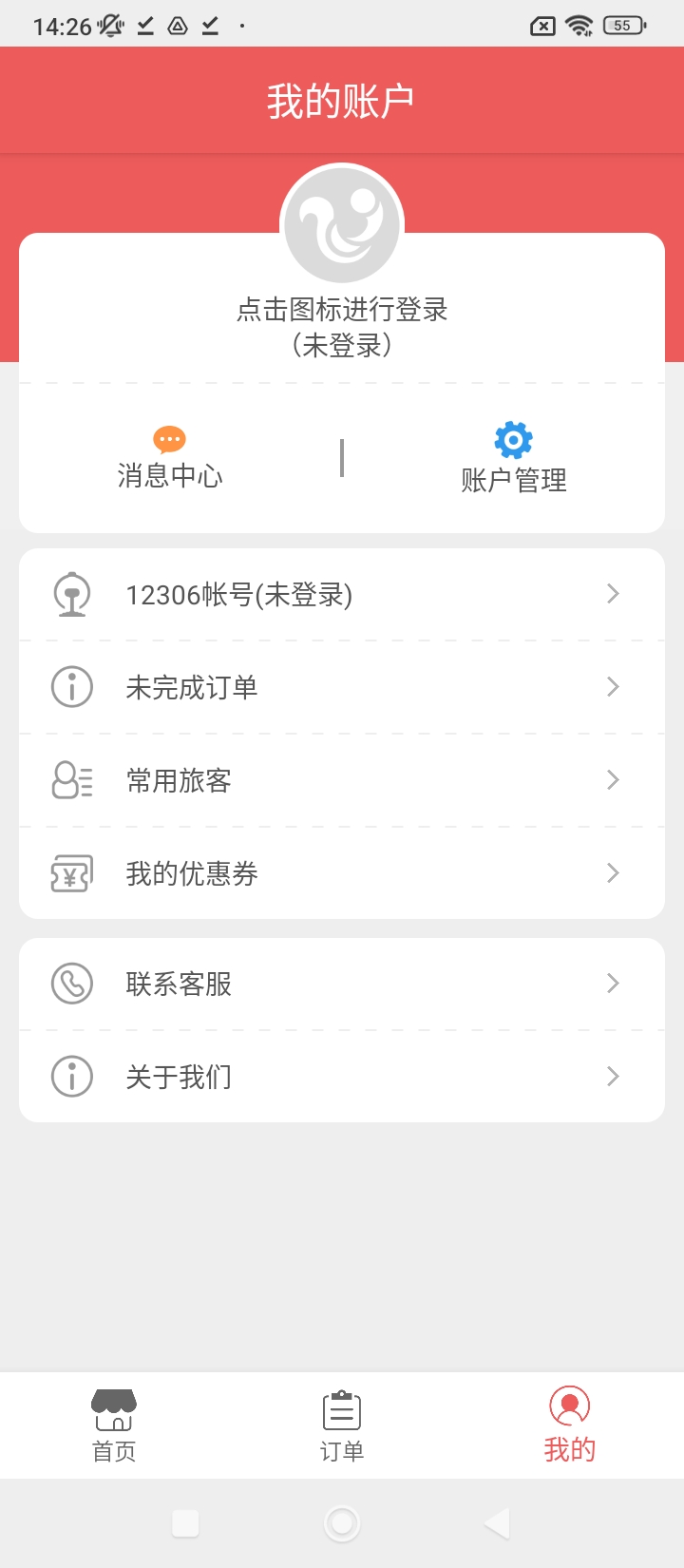684x1568 pixels.
Task: Tap the avatar icon to log in
Action: (342, 225)
